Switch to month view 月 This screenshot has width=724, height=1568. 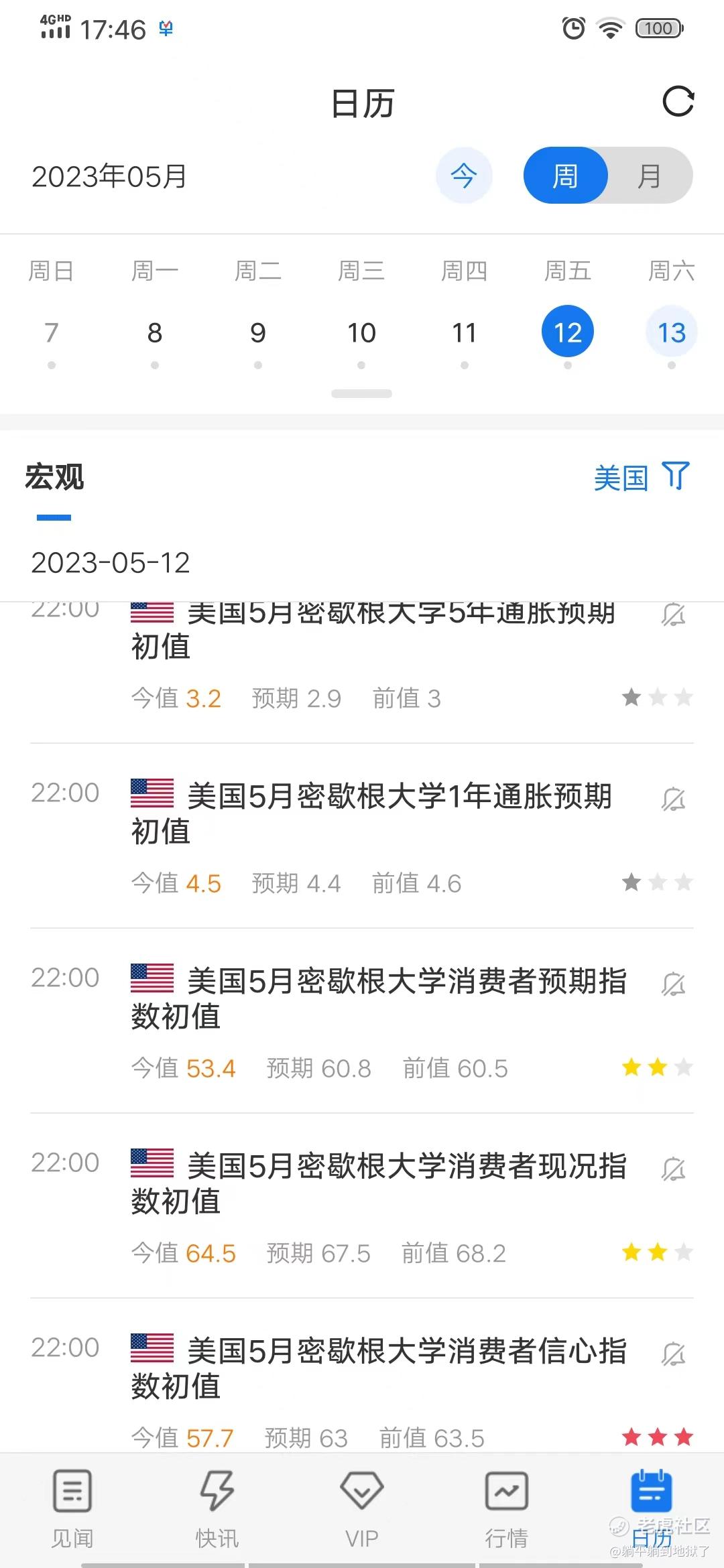[649, 176]
